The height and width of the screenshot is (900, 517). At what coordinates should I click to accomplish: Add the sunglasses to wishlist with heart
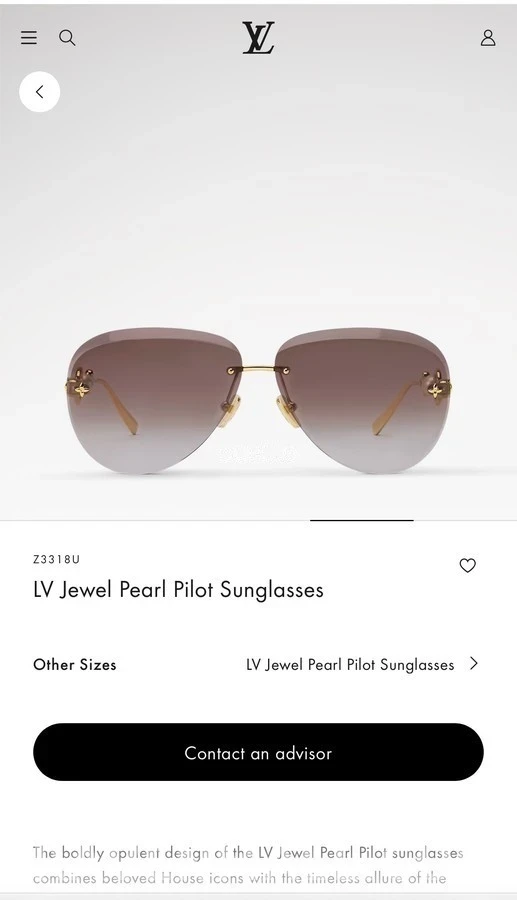pos(468,565)
